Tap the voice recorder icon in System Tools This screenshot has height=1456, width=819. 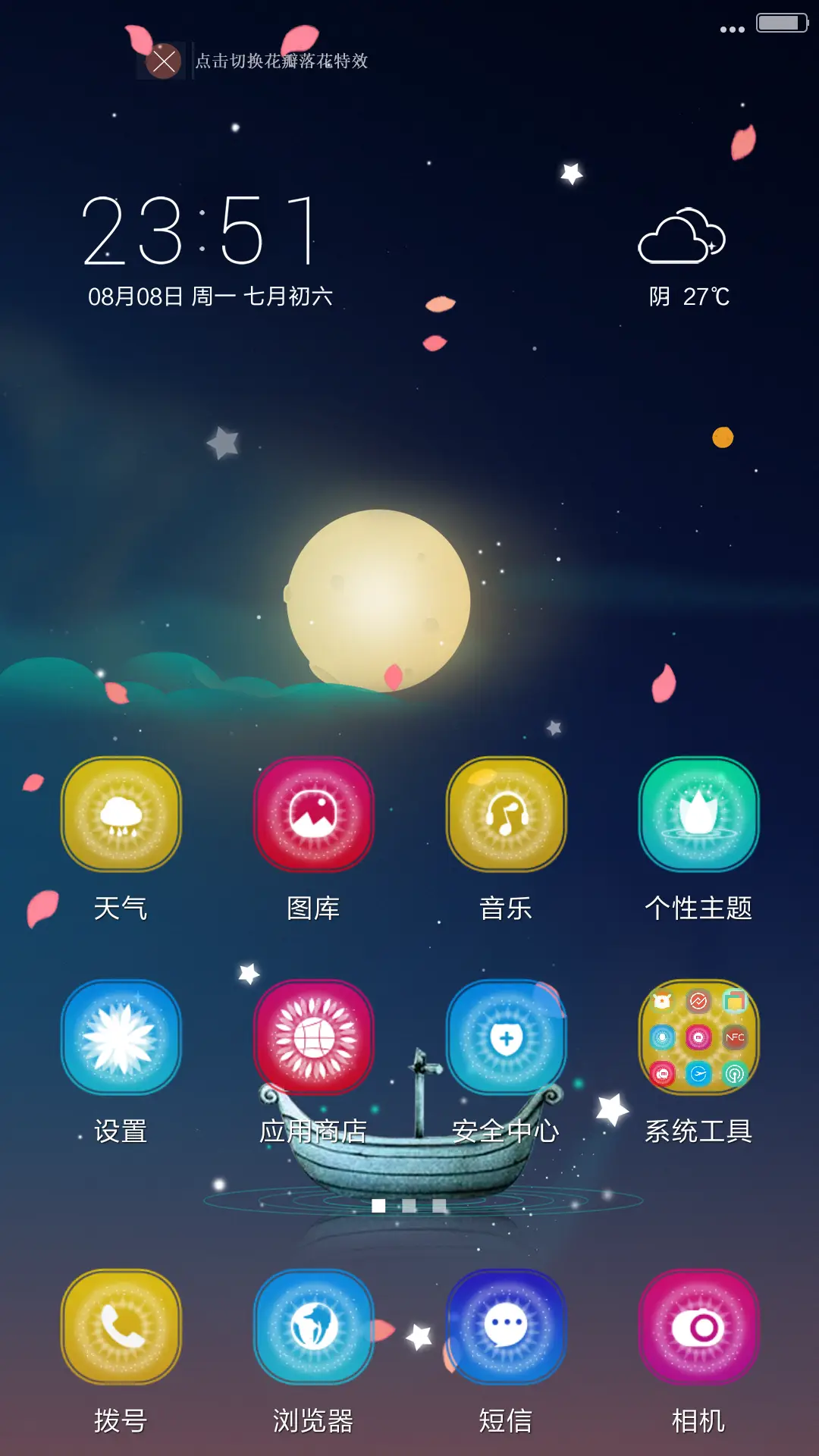(662, 1036)
